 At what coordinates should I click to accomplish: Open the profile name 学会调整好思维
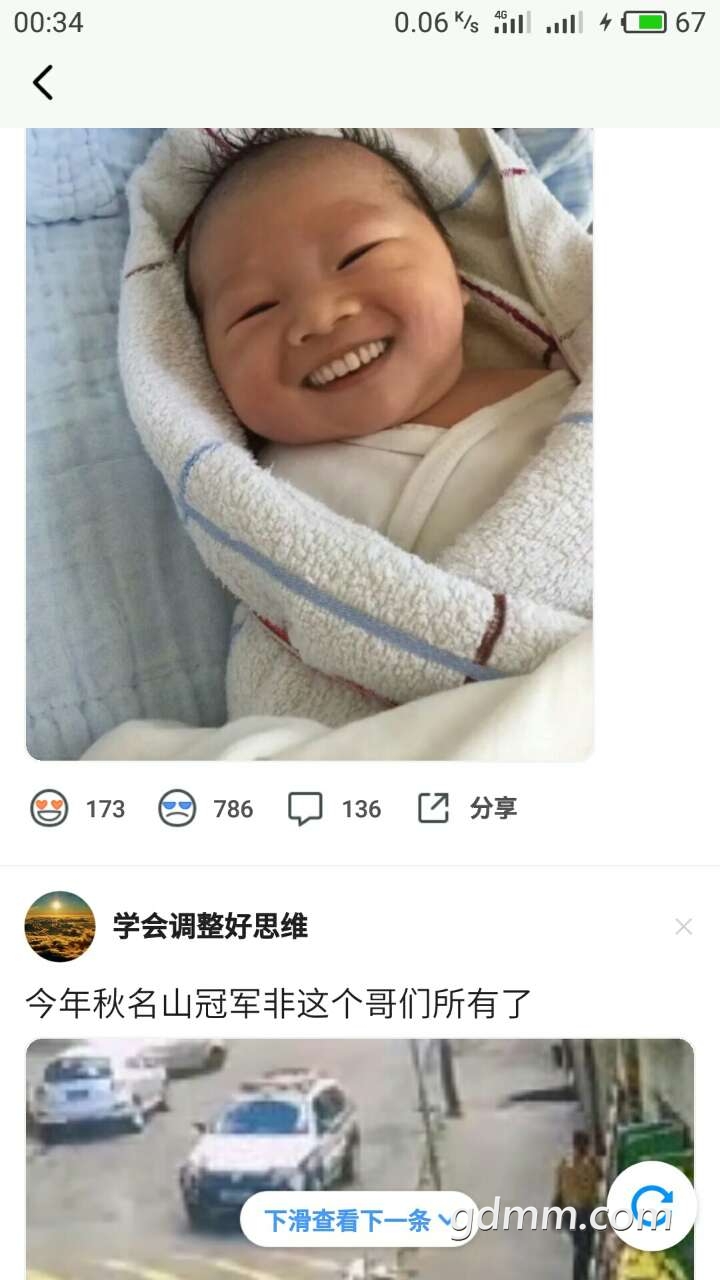210,926
